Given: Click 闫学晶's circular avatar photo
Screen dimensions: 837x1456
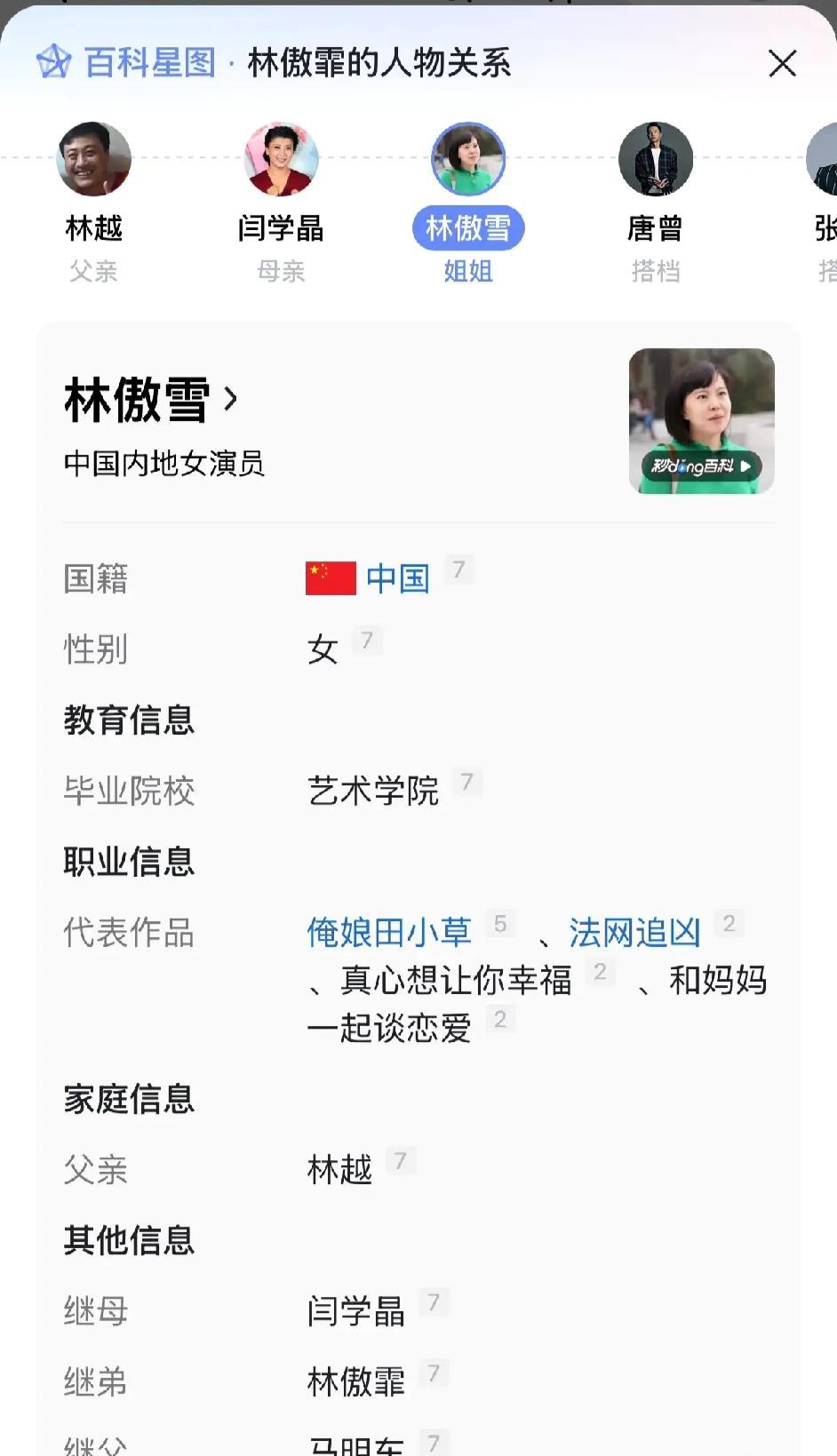Looking at the screenshot, I should point(281,158).
